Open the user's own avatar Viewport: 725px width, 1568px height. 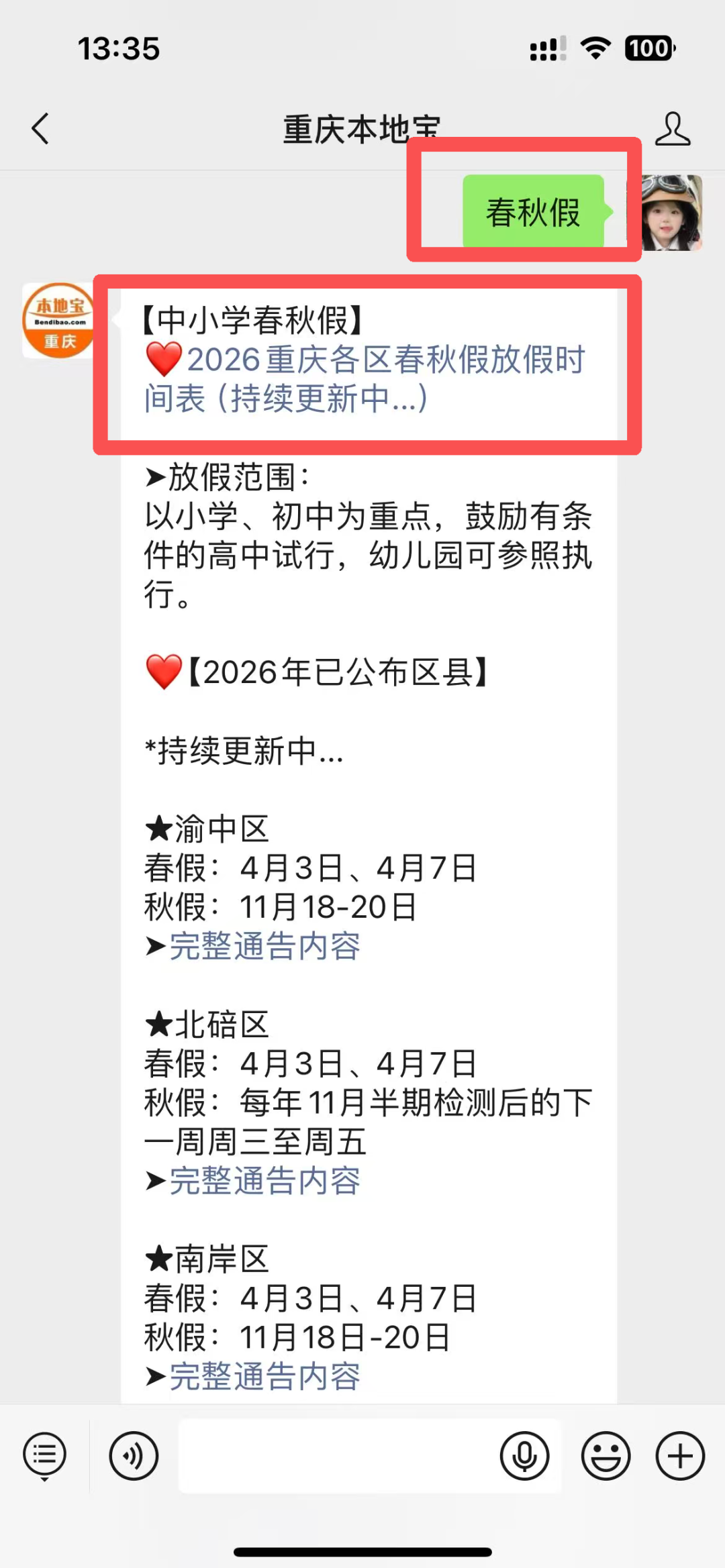point(671,213)
